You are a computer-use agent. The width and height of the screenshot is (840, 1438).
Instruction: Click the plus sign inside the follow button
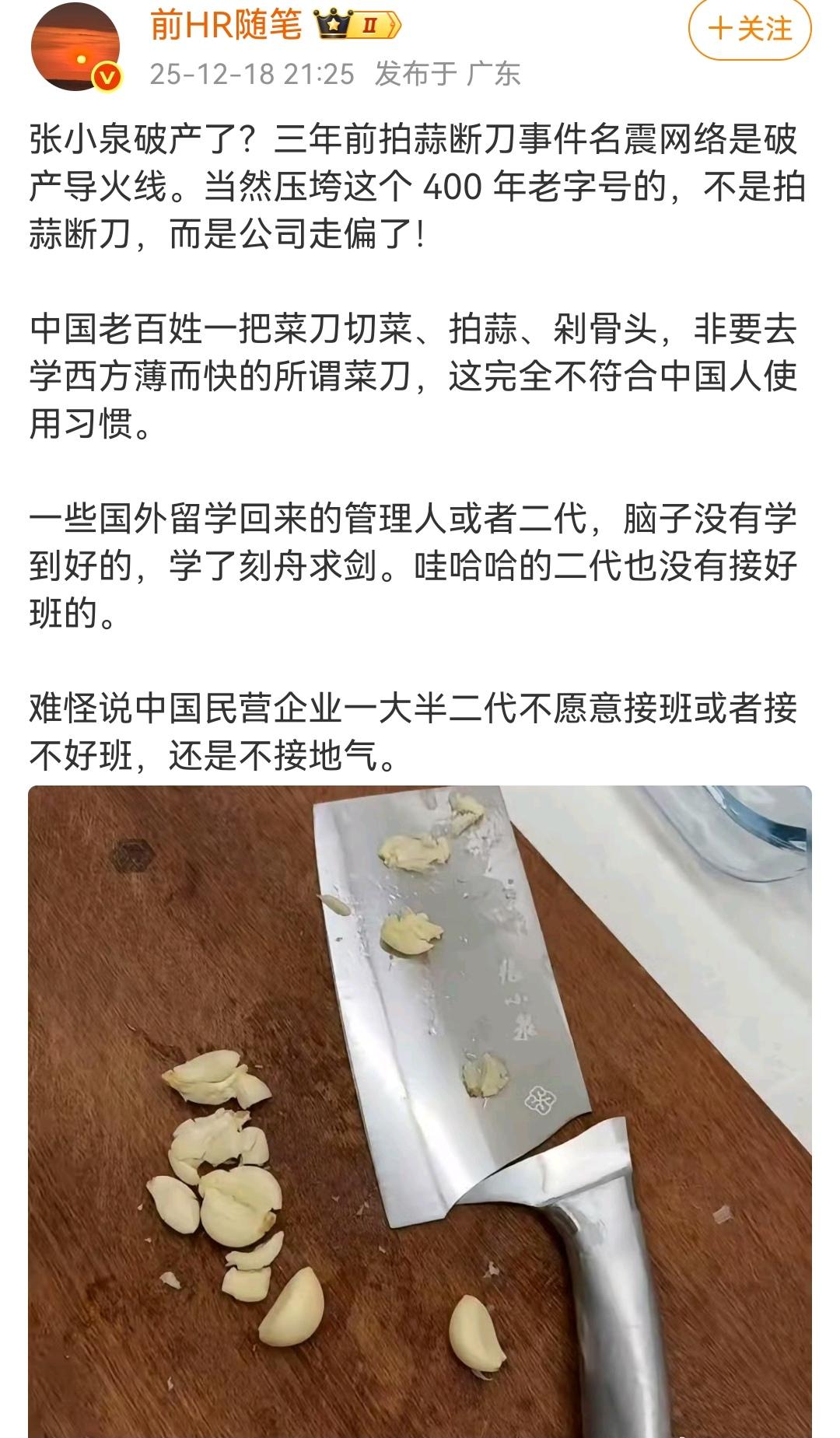point(722,26)
